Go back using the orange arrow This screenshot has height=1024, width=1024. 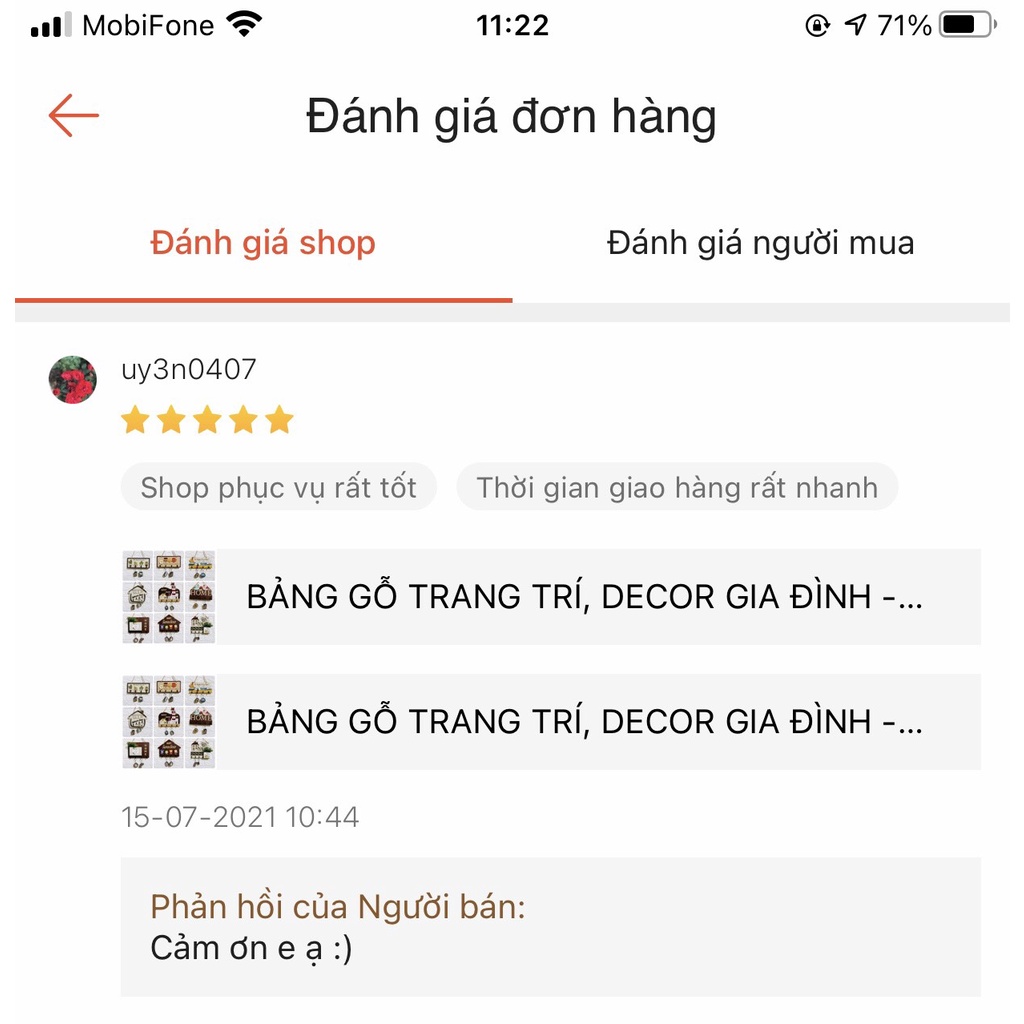point(74,116)
